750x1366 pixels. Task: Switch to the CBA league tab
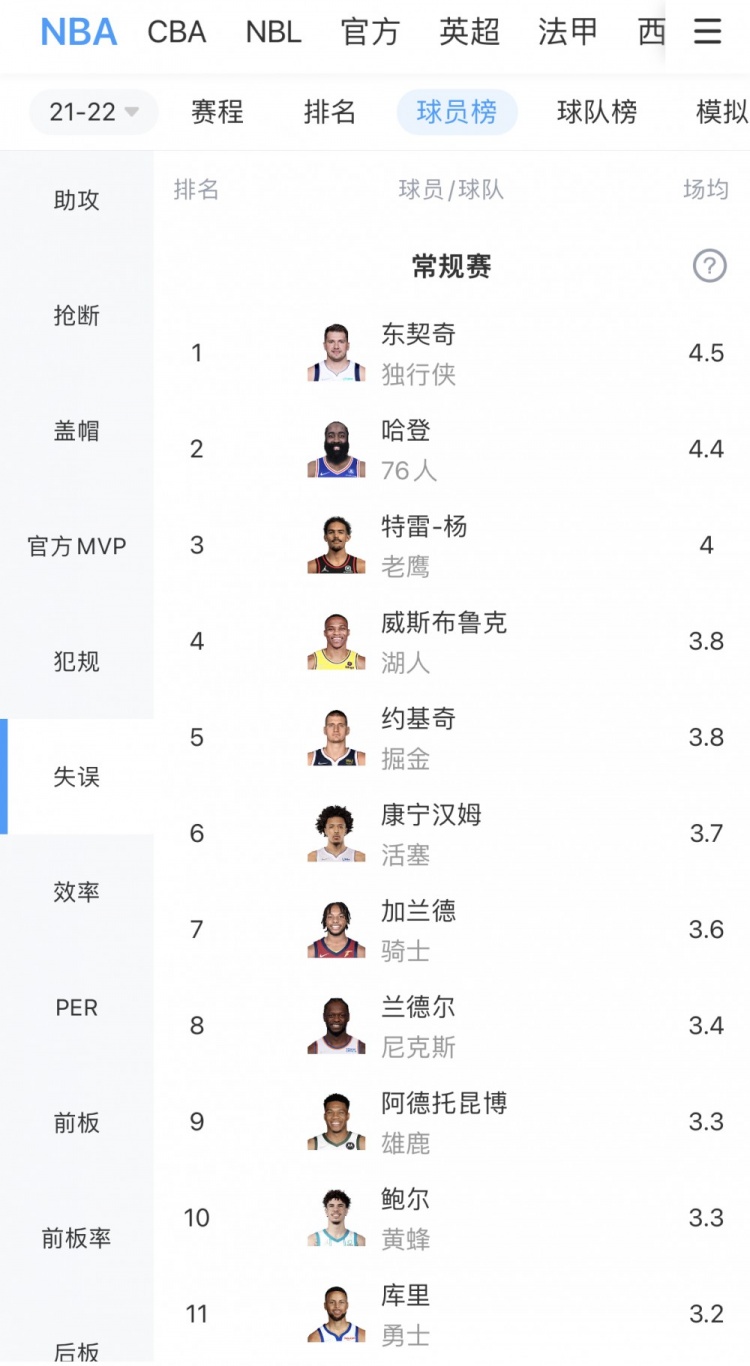pyautogui.click(x=177, y=32)
